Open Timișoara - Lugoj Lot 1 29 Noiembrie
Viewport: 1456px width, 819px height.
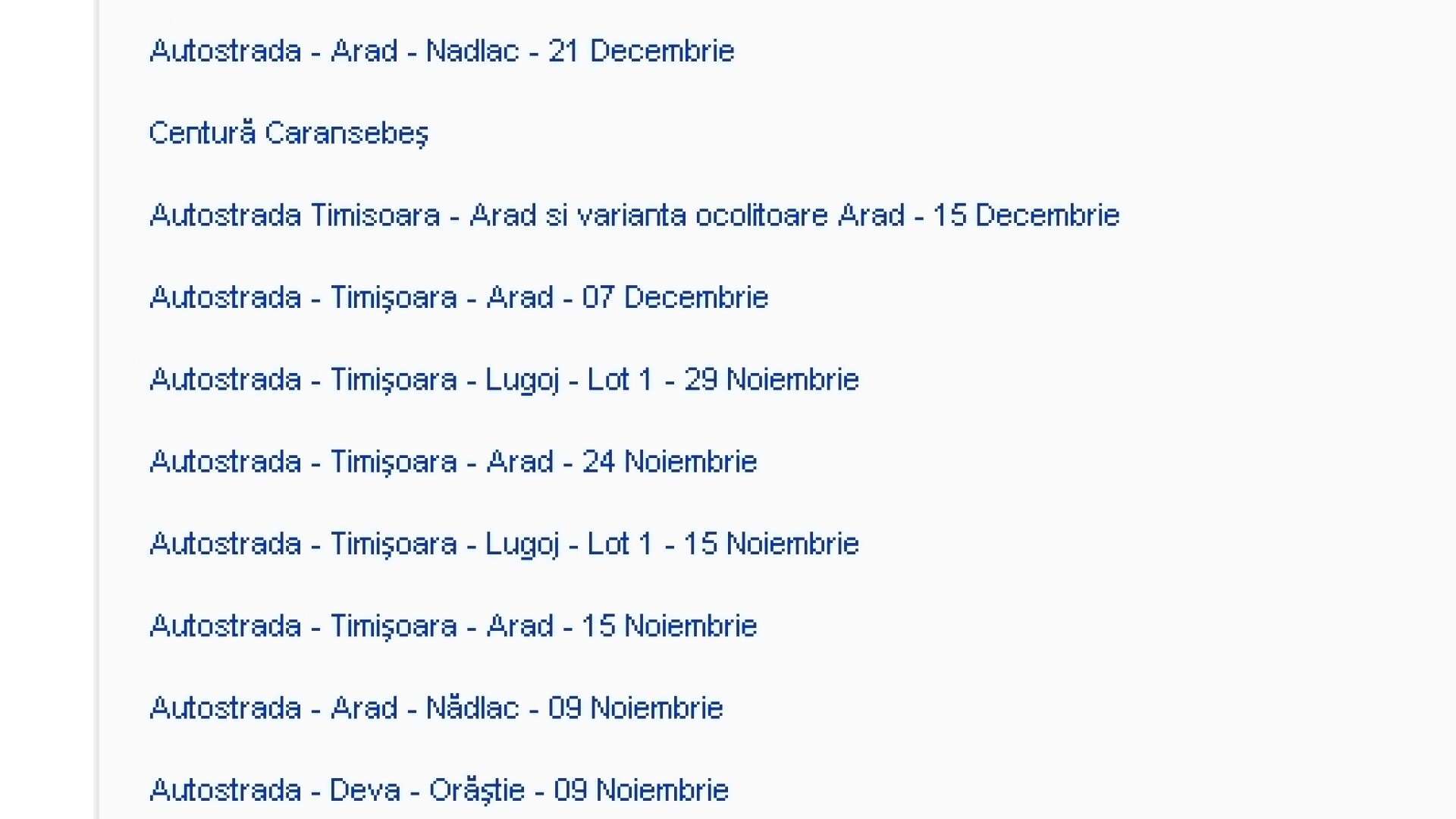(x=504, y=379)
